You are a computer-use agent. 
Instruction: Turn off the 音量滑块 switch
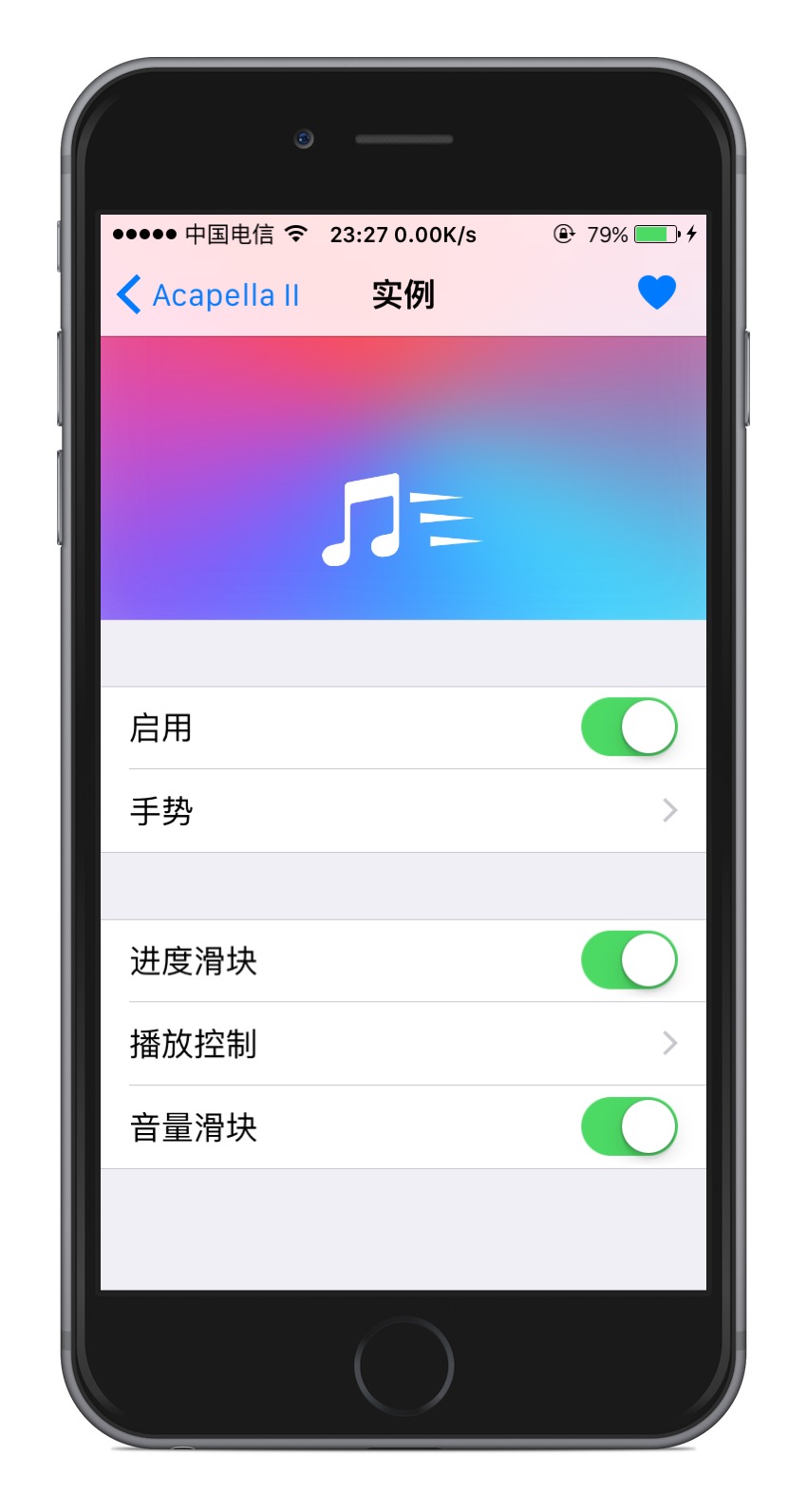click(x=629, y=1127)
